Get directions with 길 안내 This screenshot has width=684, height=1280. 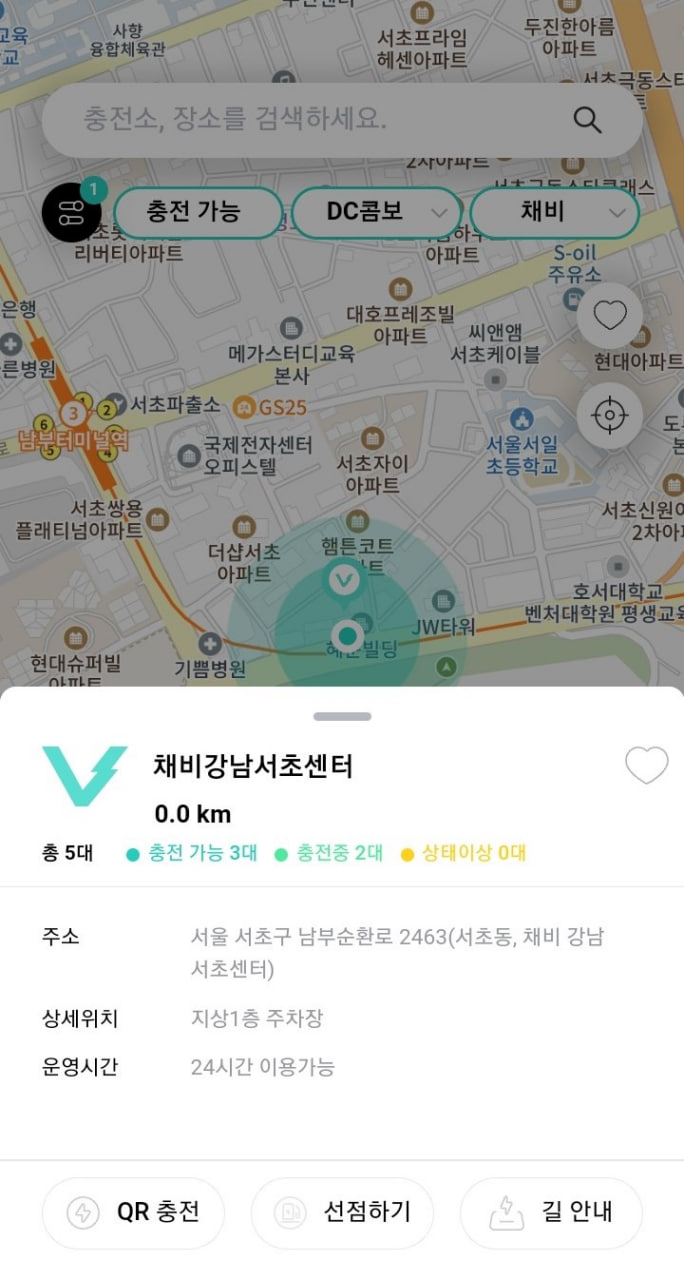[x=551, y=1213]
